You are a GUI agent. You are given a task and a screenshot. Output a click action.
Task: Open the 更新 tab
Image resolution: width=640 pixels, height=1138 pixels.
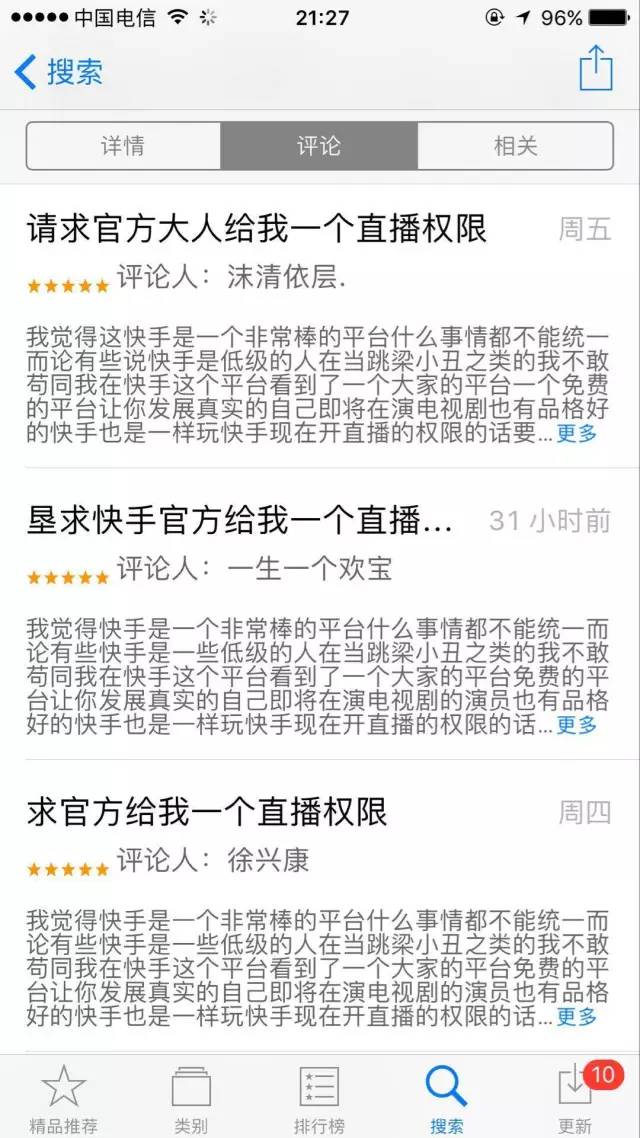coord(576,1097)
